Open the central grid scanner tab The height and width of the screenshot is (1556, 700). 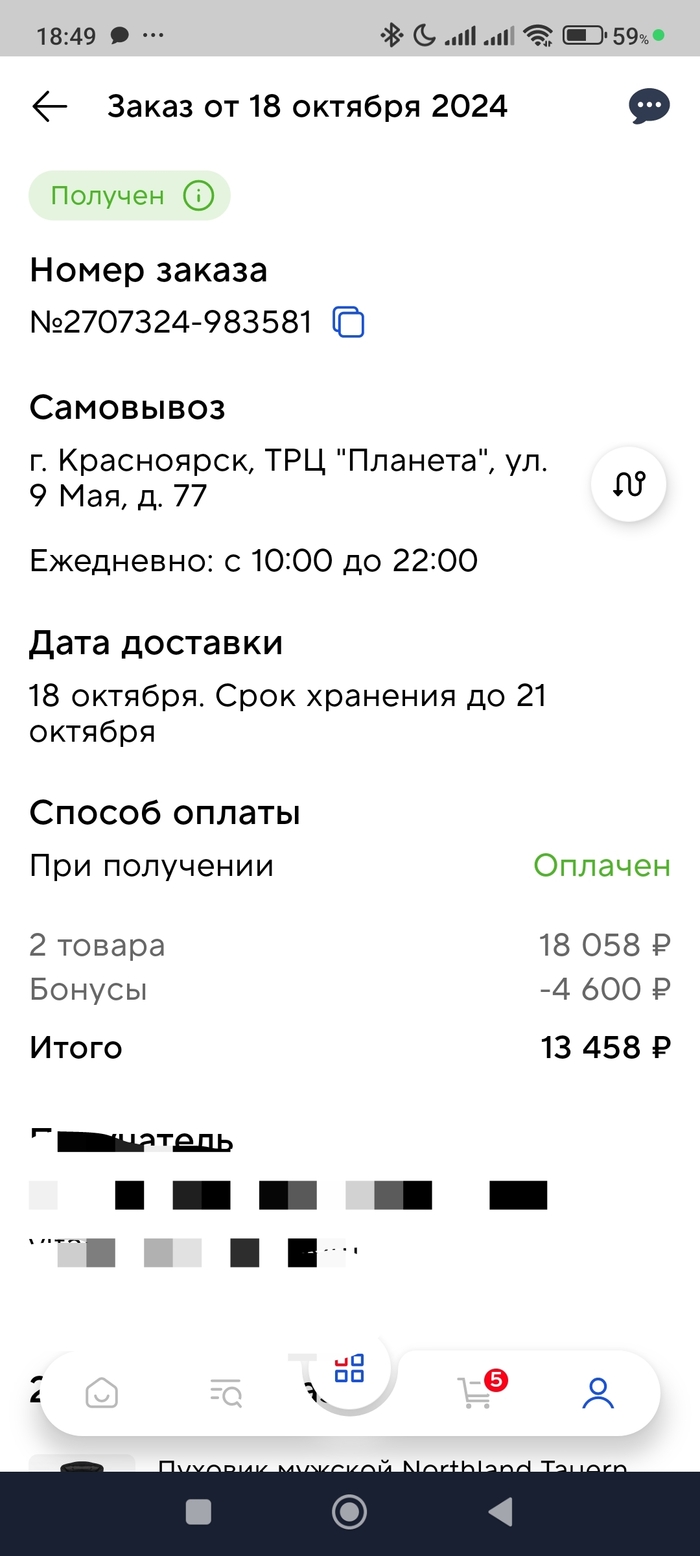pyautogui.click(x=349, y=1370)
